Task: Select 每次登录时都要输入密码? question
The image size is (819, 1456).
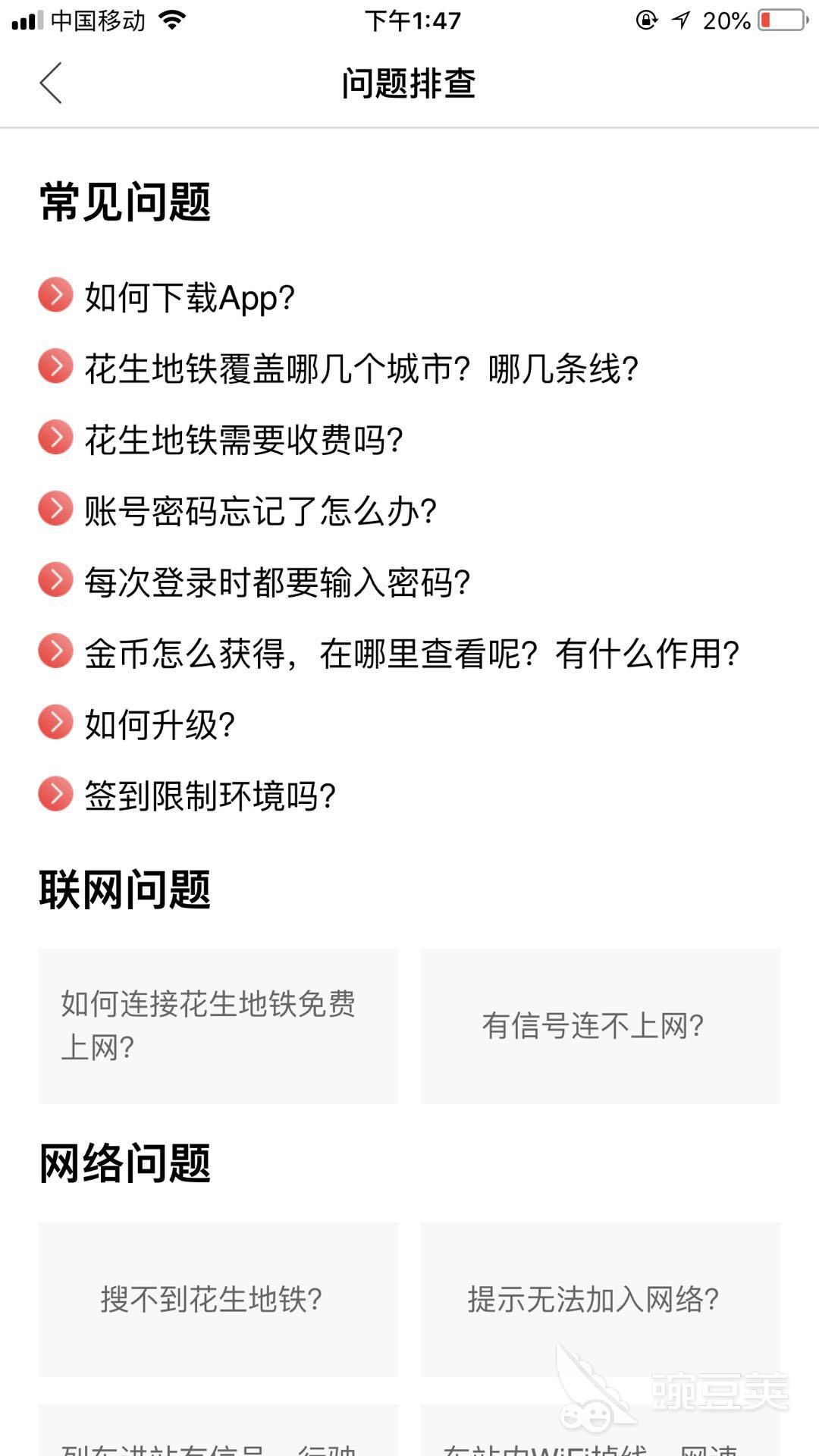Action: [277, 582]
